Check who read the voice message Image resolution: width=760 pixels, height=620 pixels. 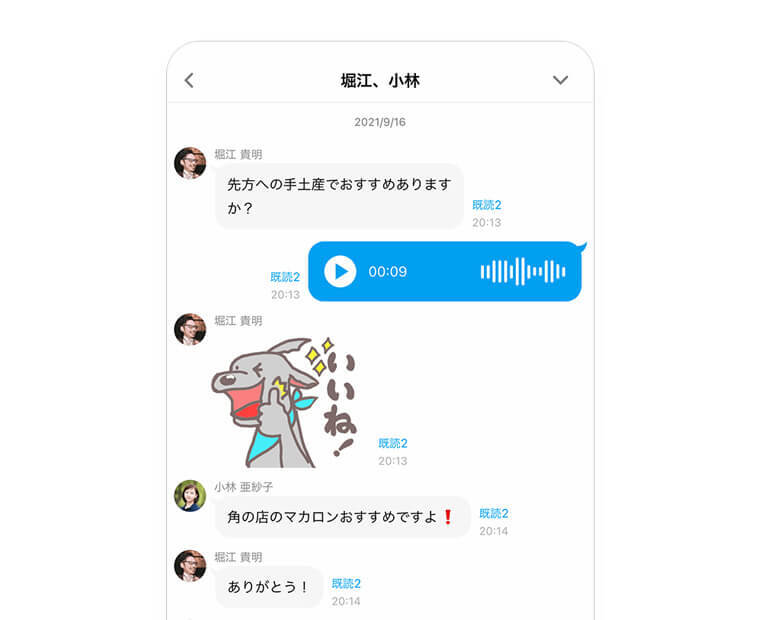tap(285, 277)
